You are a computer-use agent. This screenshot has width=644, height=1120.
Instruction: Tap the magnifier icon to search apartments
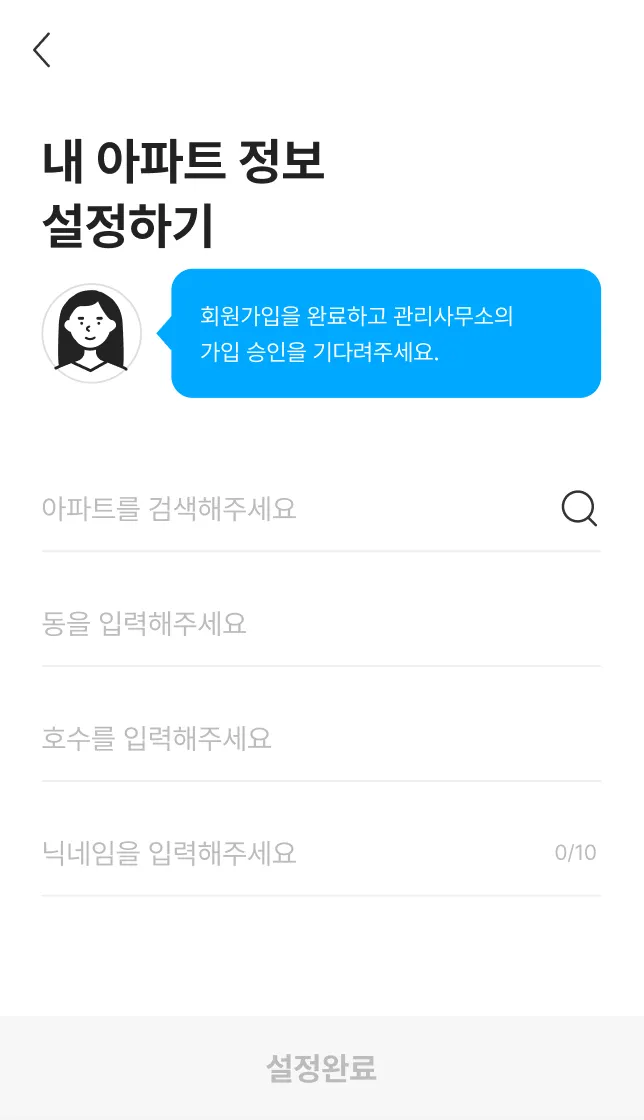tap(579, 509)
